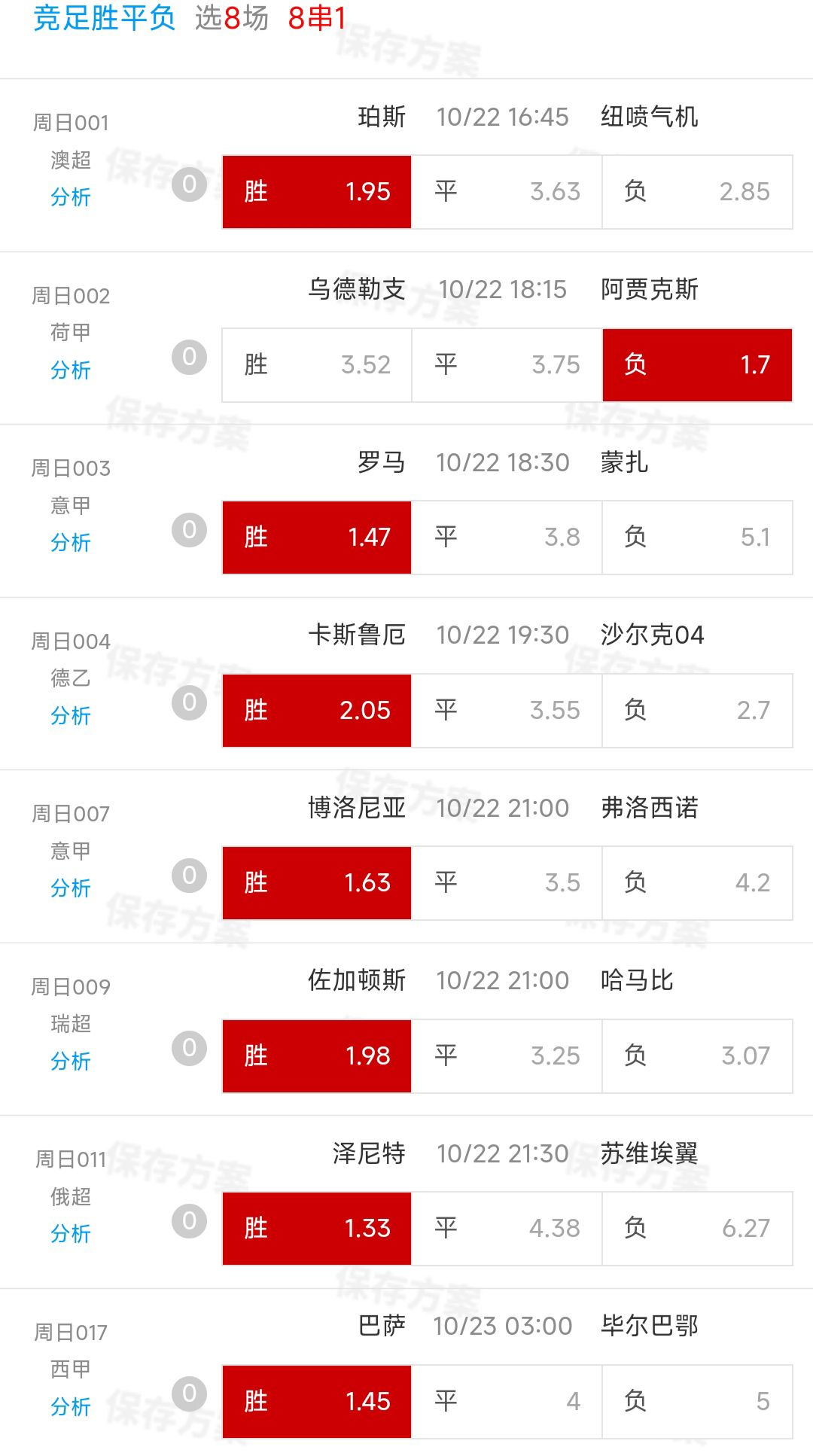Image resolution: width=813 pixels, height=1456 pixels.
Task: Open 分析 for 巴萨 vs 毕尔巴鄂
Action: pos(70,1407)
